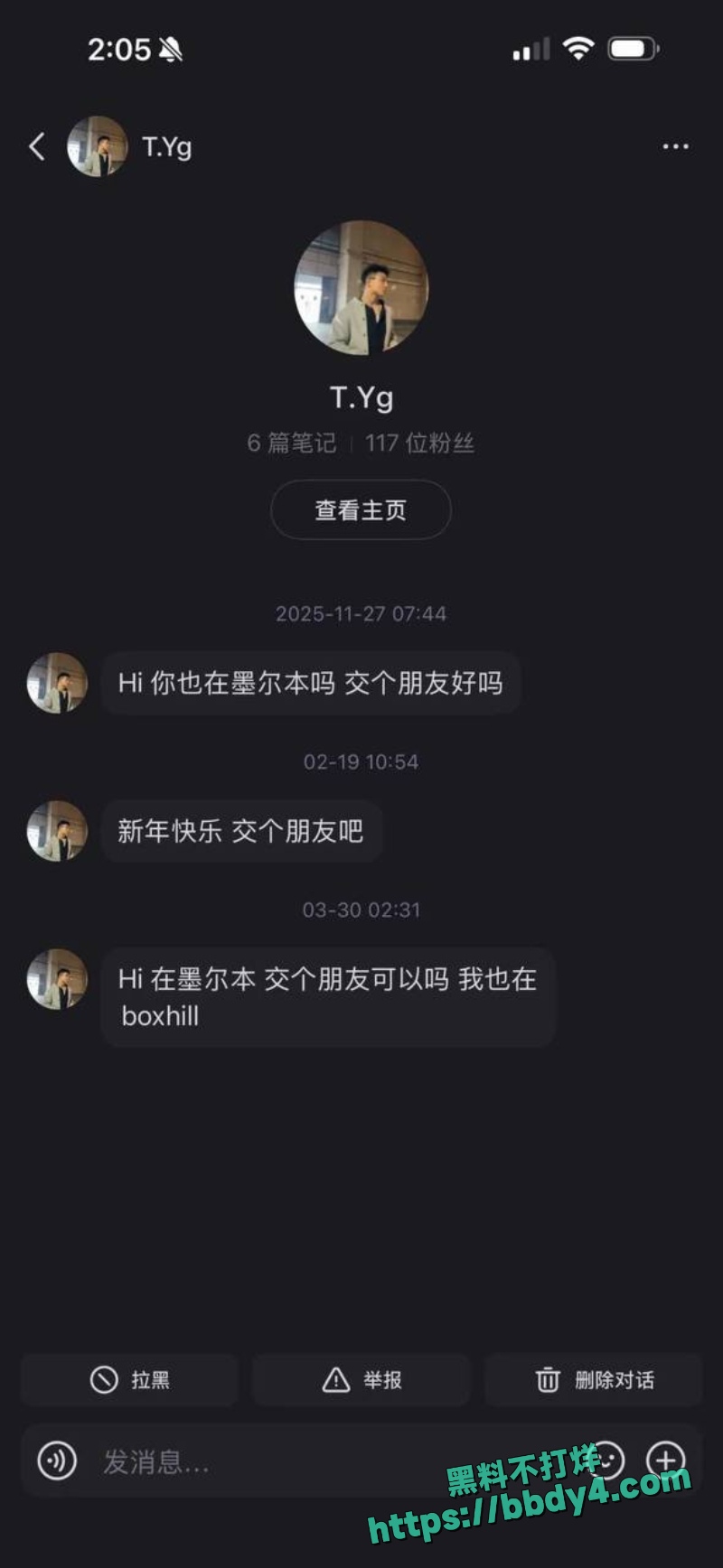Delete the conversation with 删除对话
This screenshot has width=723, height=1568.
click(x=594, y=1380)
